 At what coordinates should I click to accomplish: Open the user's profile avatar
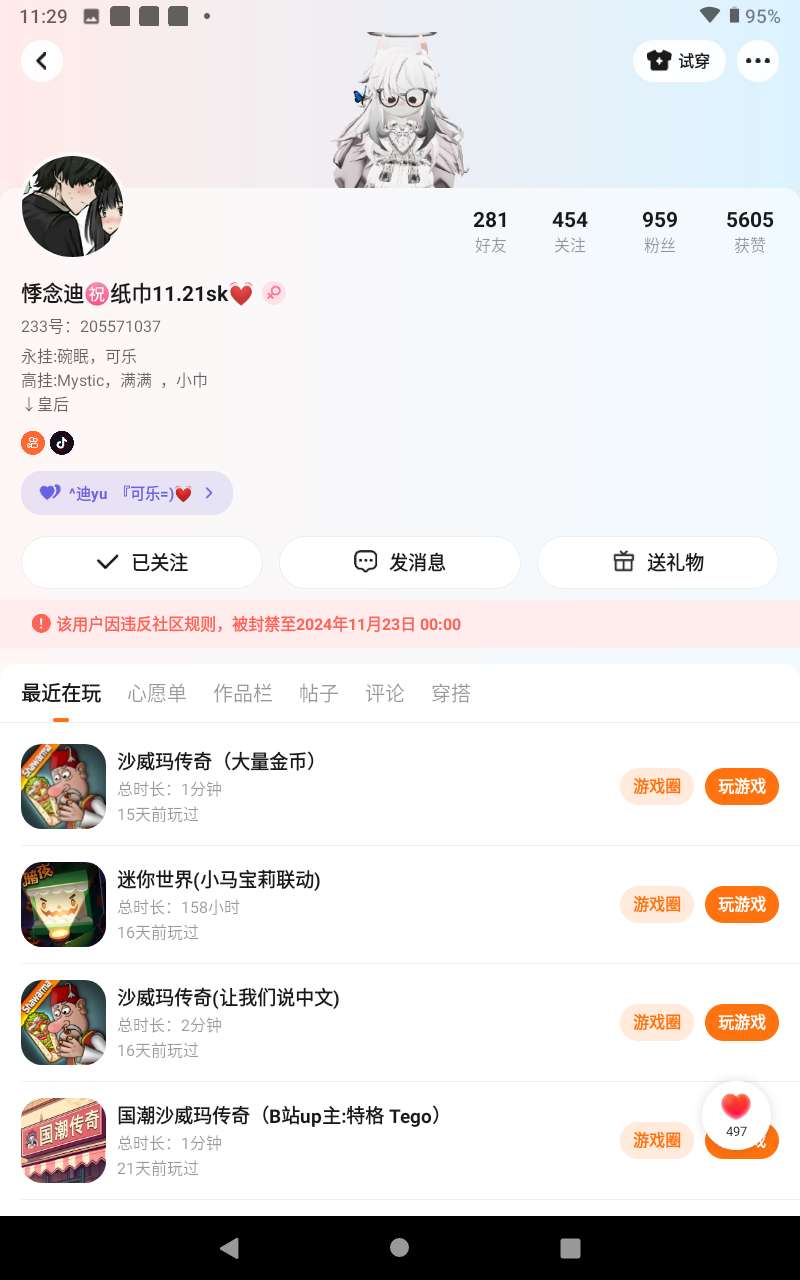pos(72,206)
